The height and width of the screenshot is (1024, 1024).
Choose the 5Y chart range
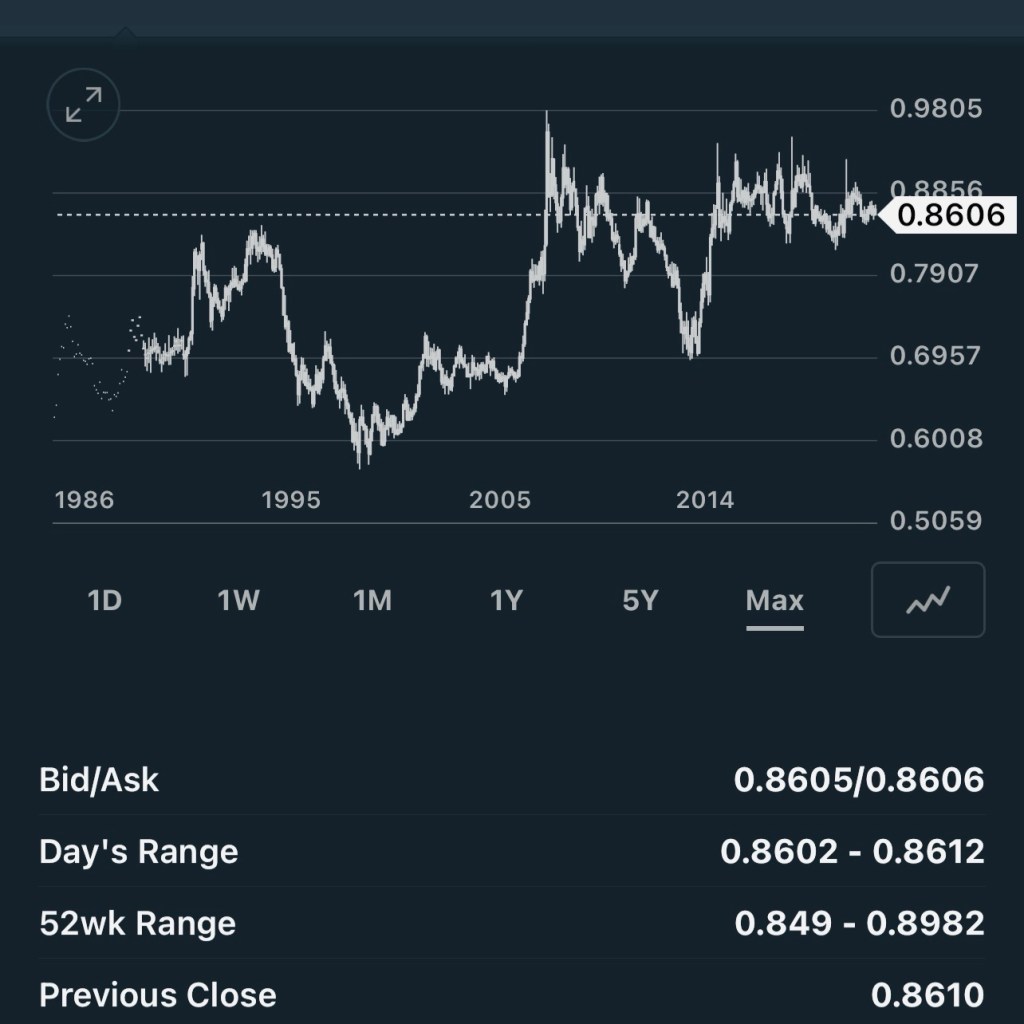(x=640, y=600)
